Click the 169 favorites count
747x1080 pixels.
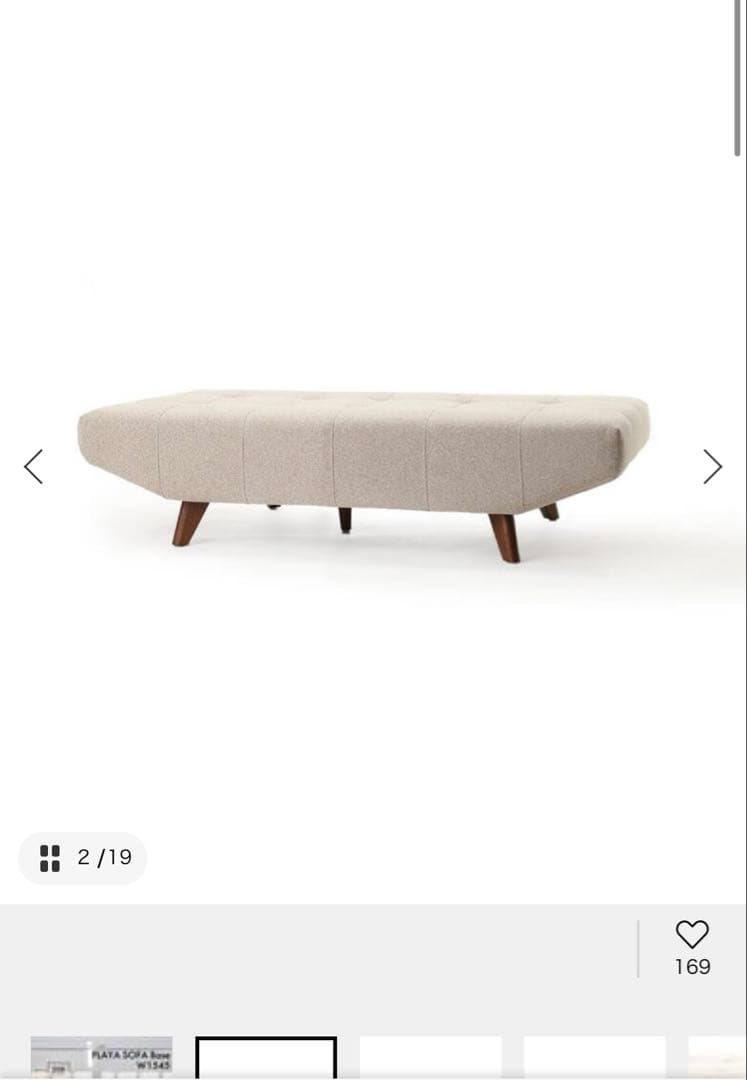(x=692, y=968)
